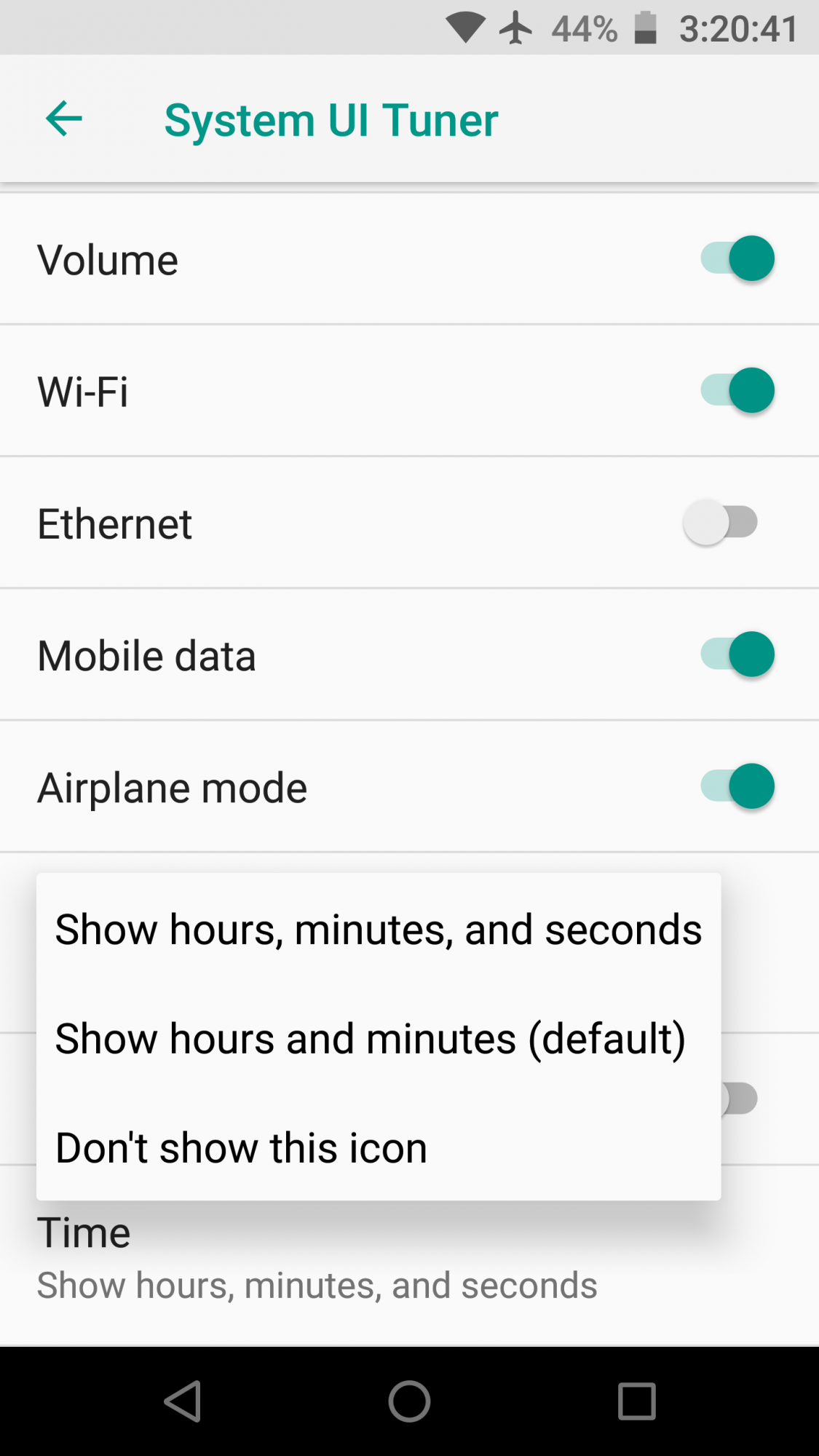
Task: Toggle the Airplane mode switch
Action: pyautogui.click(x=737, y=786)
